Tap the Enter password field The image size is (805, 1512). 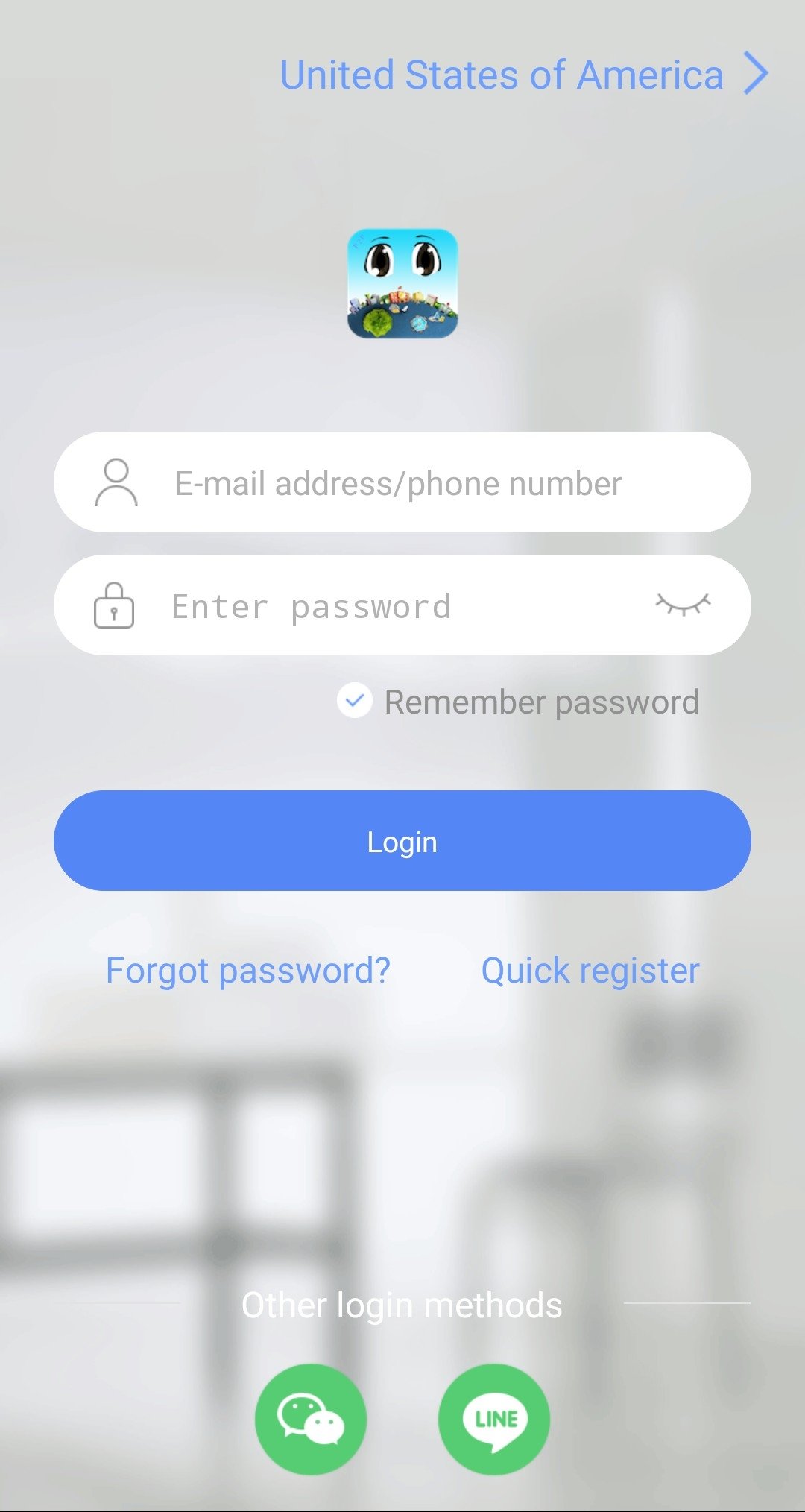[x=388, y=606]
